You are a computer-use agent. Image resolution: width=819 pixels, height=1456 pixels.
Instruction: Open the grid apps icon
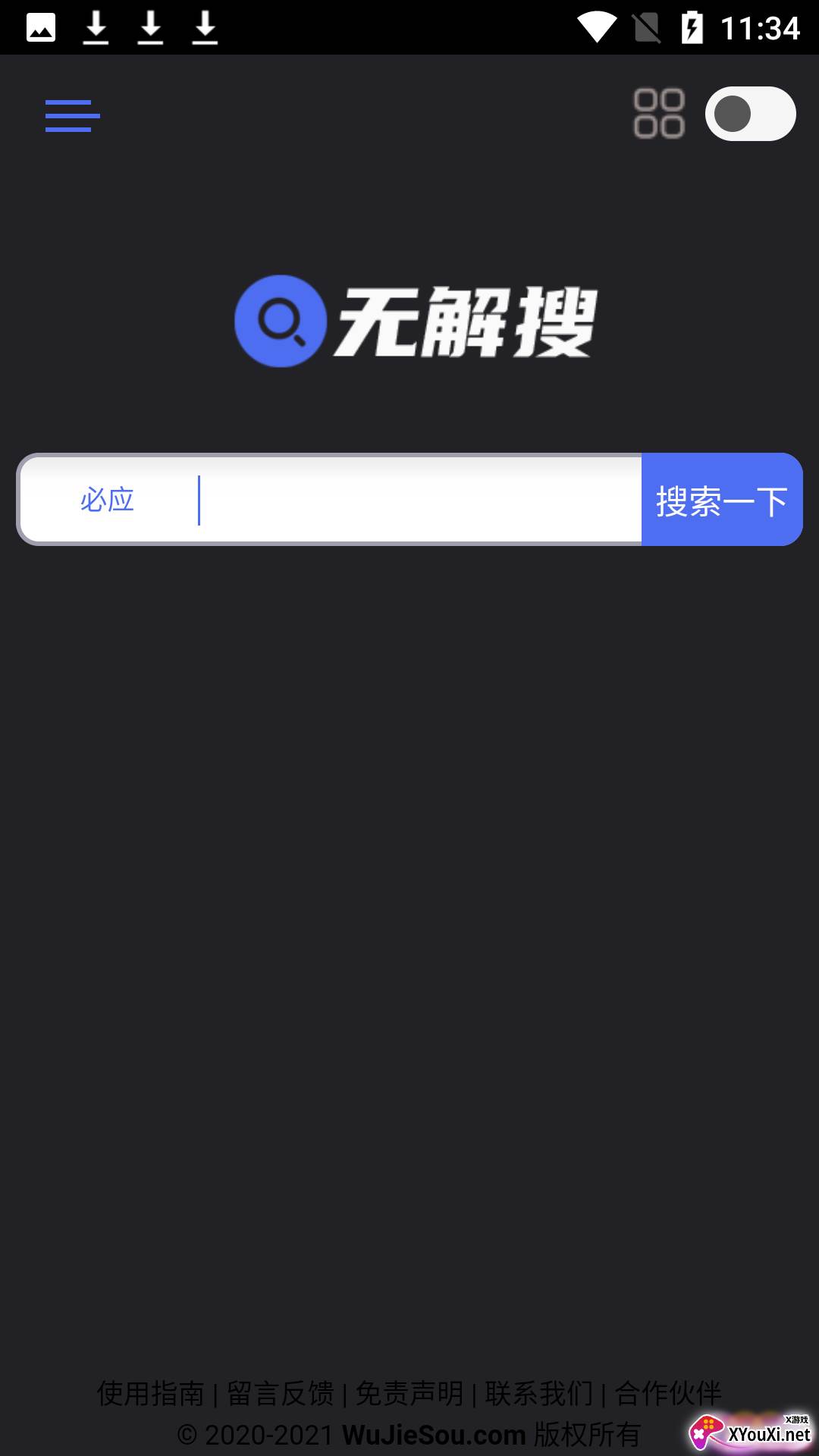[x=659, y=114]
